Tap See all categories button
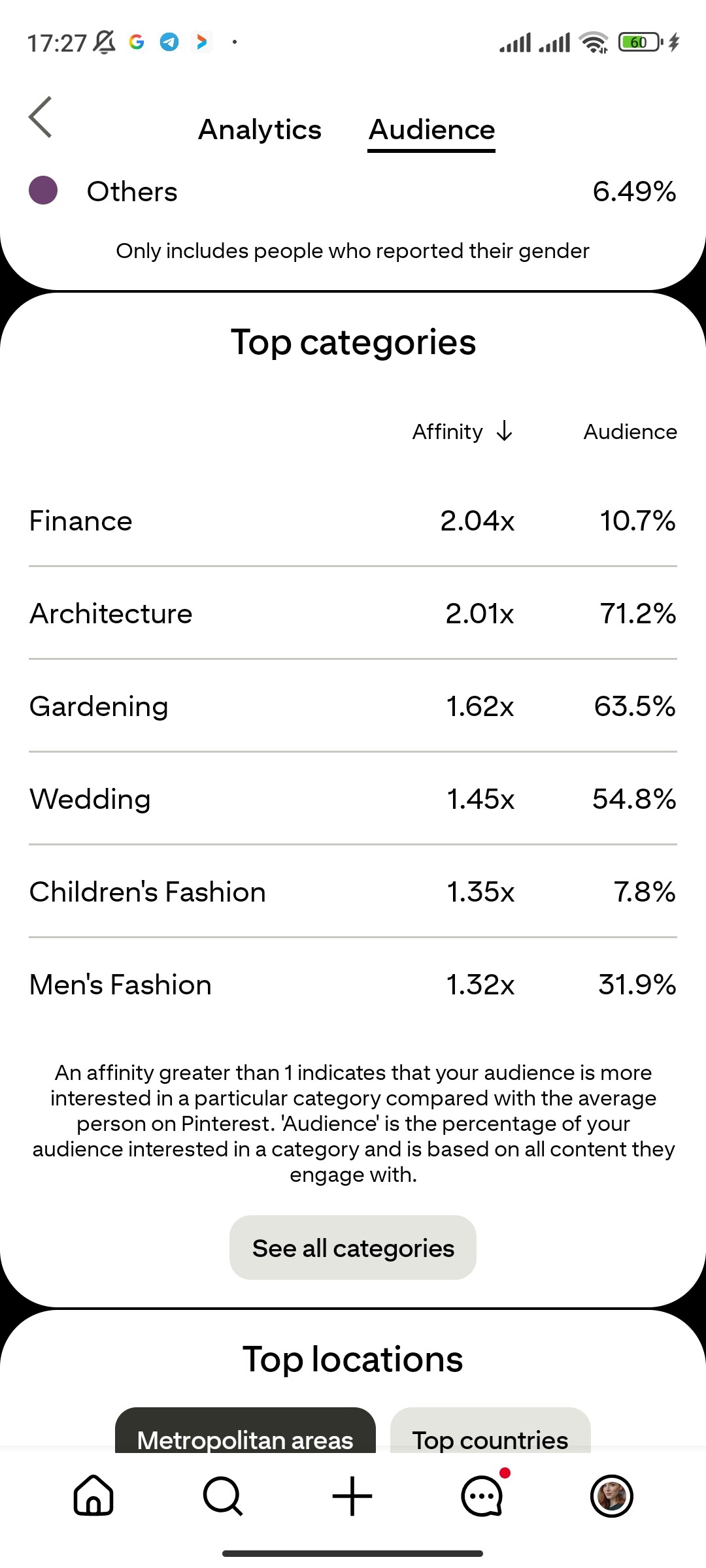 [x=352, y=1248]
